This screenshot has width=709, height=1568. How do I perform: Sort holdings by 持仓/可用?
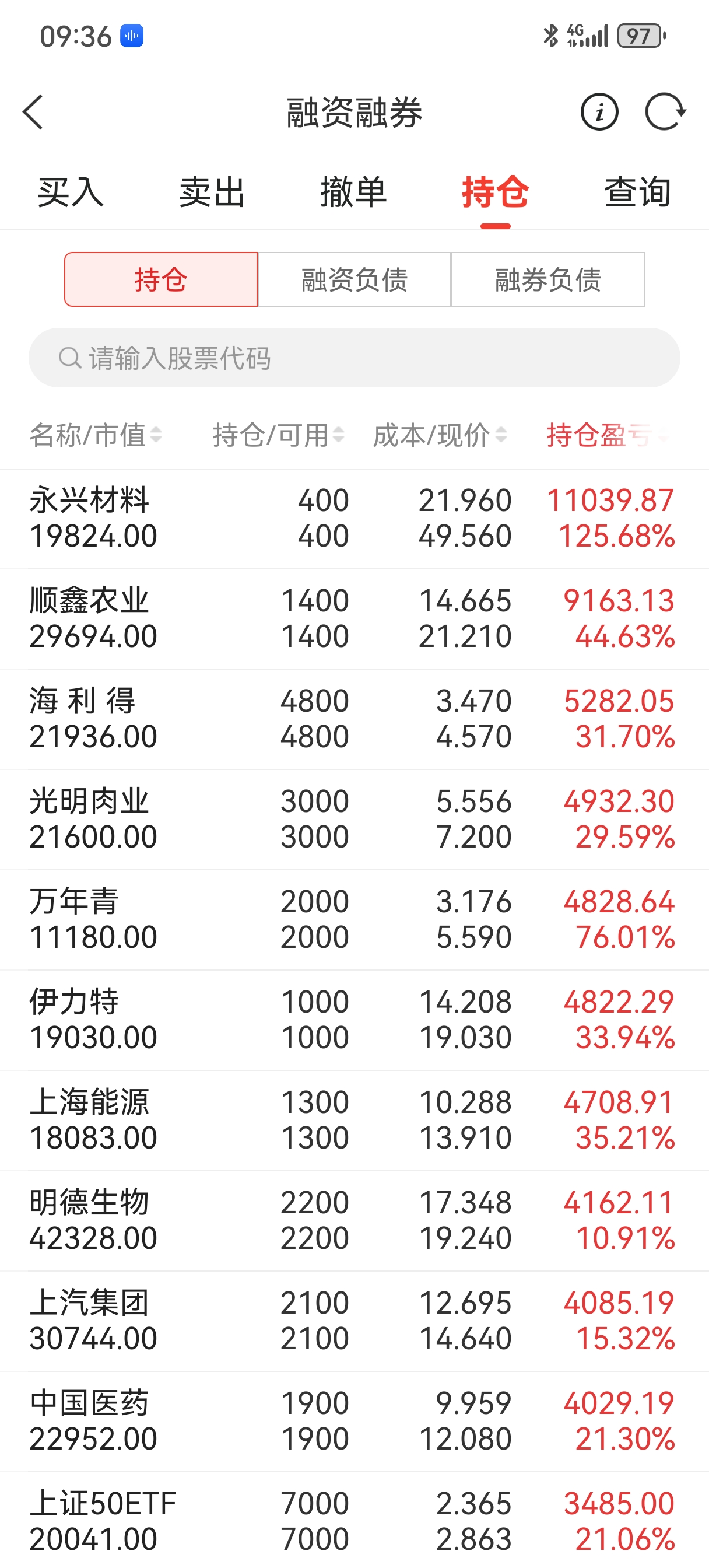278,435
